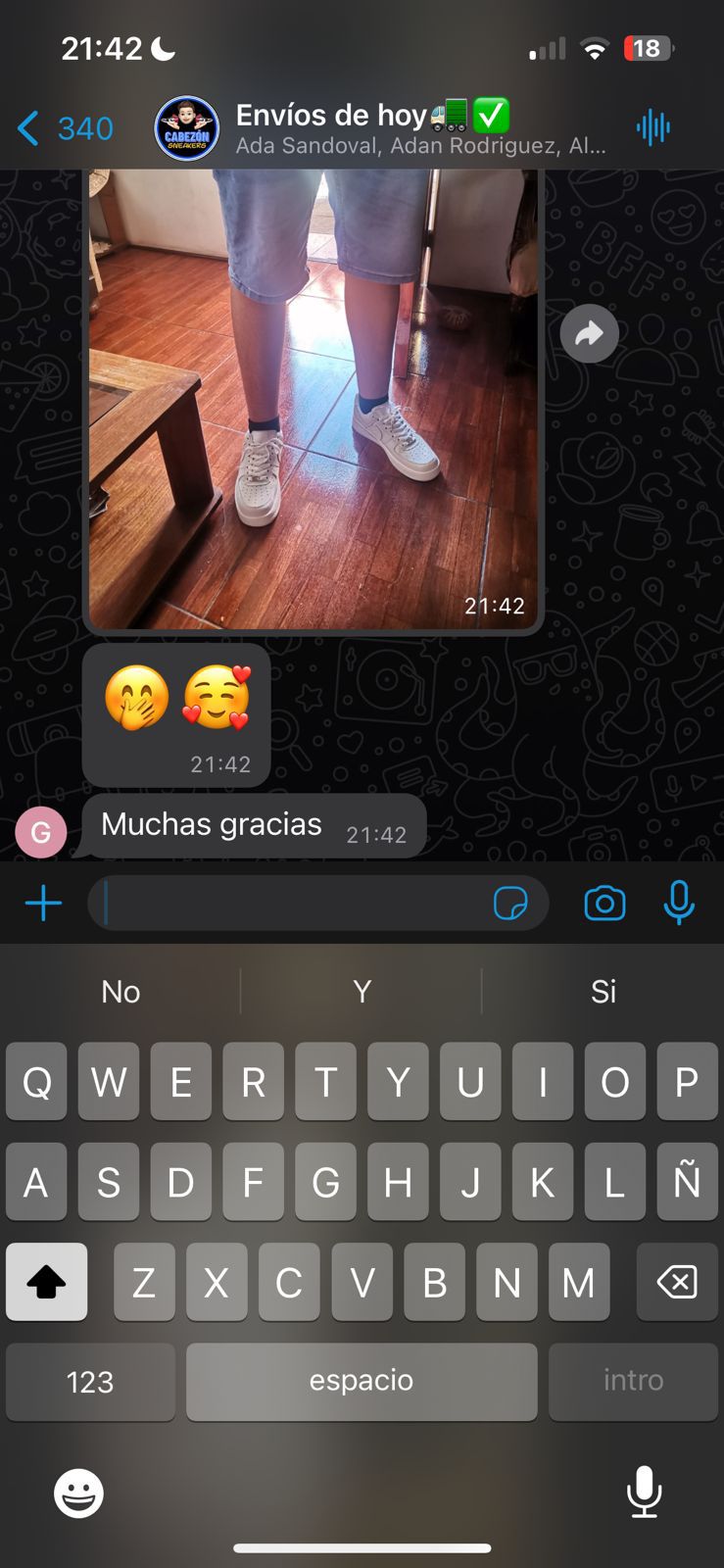Image resolution: width=724 pixels, height=1568 pixels.
Task: Forward the shared sneaker photo
Action: (x=589, y=334)
